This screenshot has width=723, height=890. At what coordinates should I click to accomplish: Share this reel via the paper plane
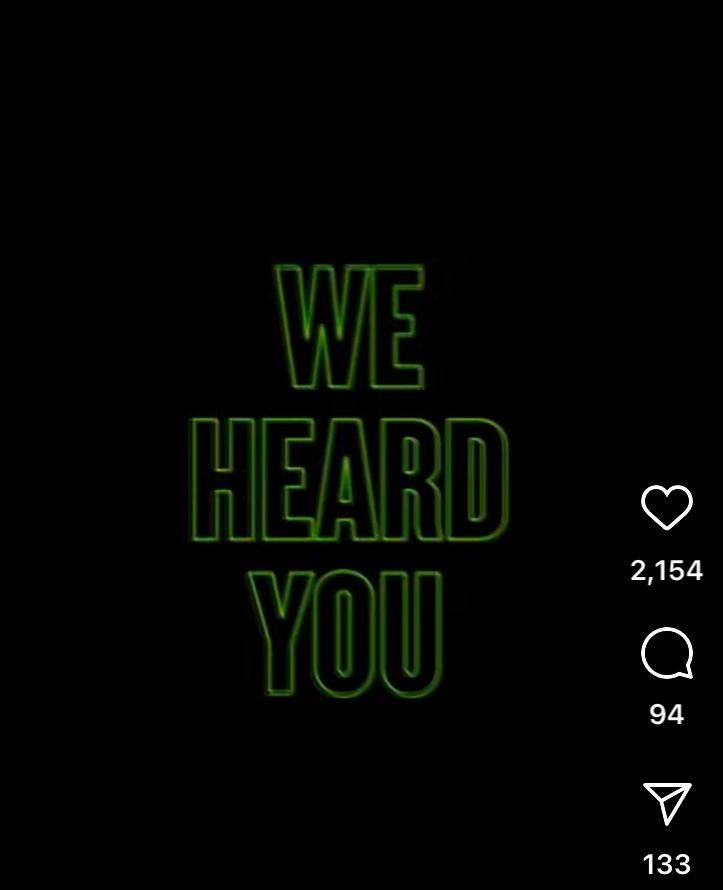(666, 803)
